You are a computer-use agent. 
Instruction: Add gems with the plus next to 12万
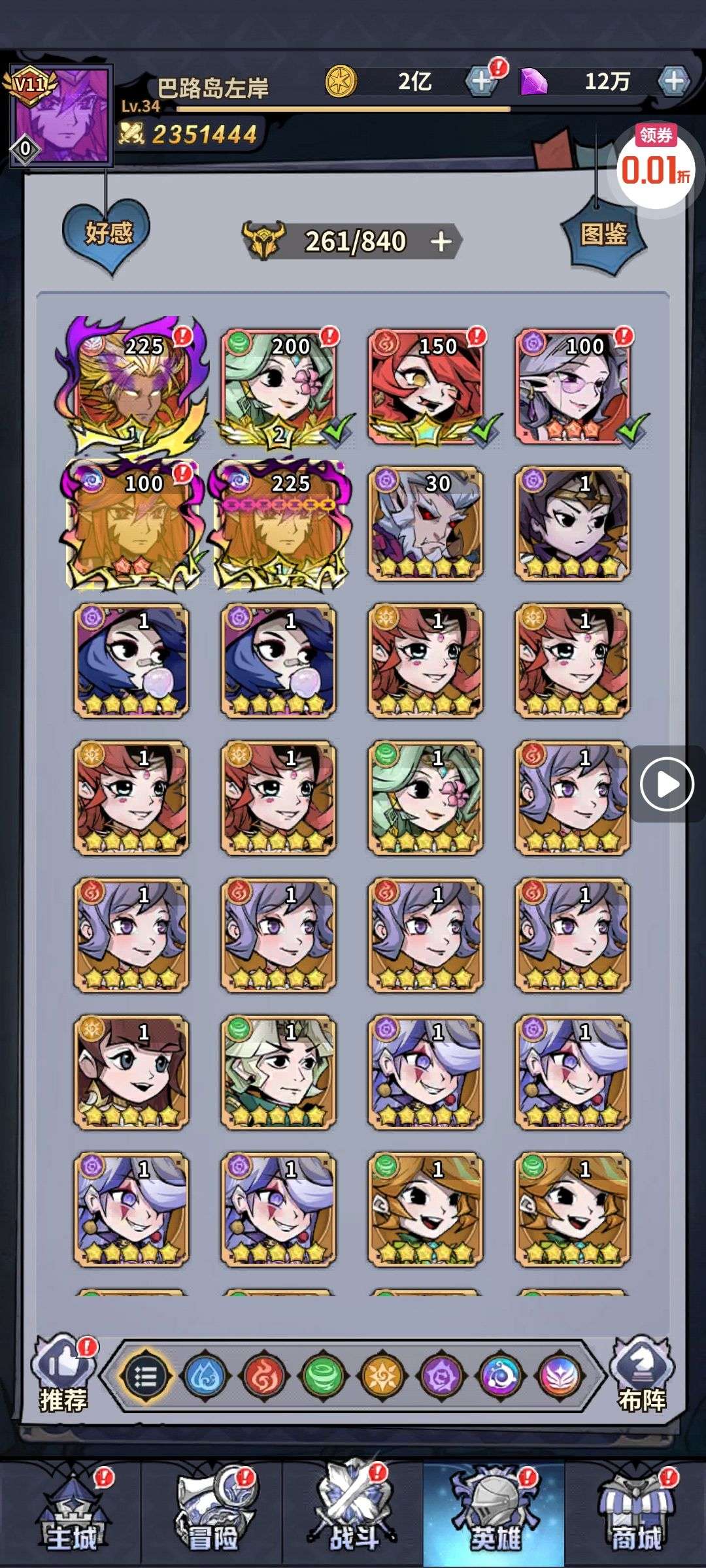point(673,81)
